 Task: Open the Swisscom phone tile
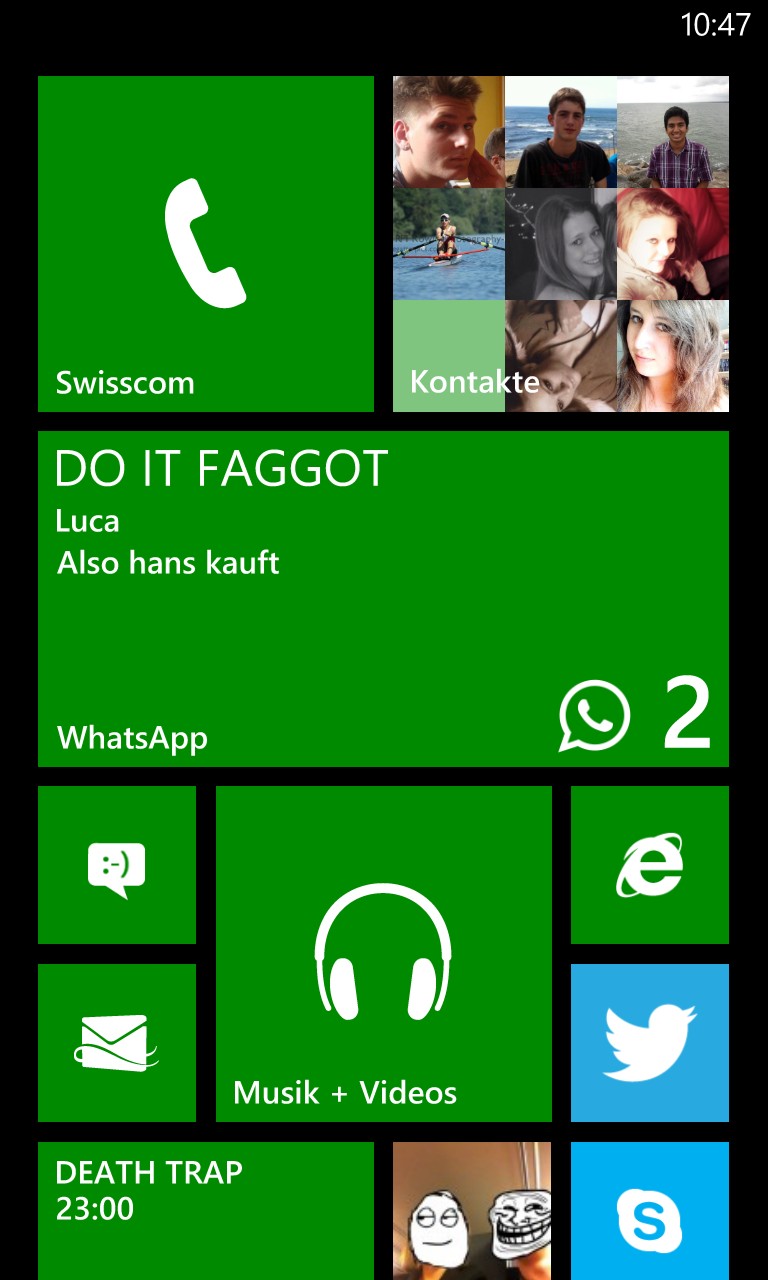tap(206, 244)
